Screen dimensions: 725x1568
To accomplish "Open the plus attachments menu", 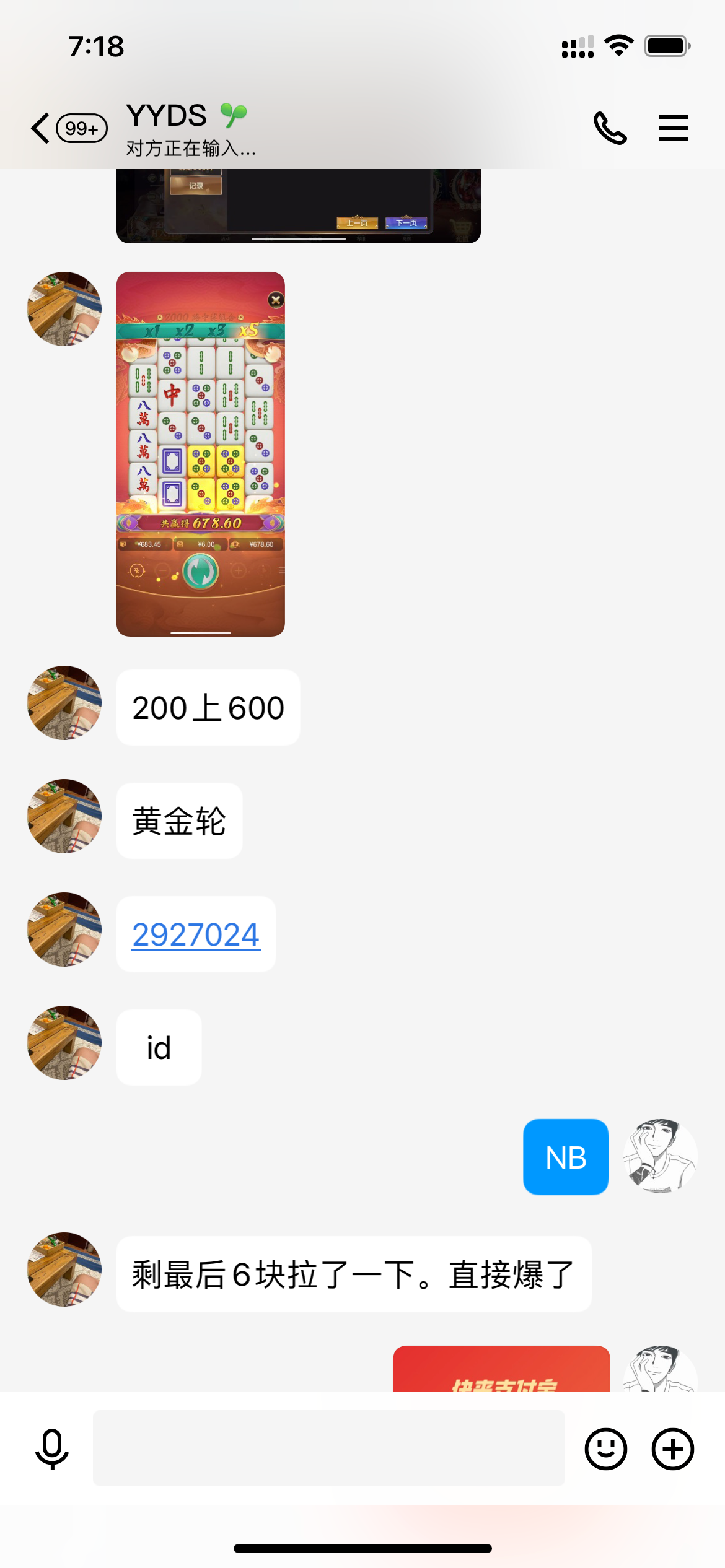I will (672, 1449).
